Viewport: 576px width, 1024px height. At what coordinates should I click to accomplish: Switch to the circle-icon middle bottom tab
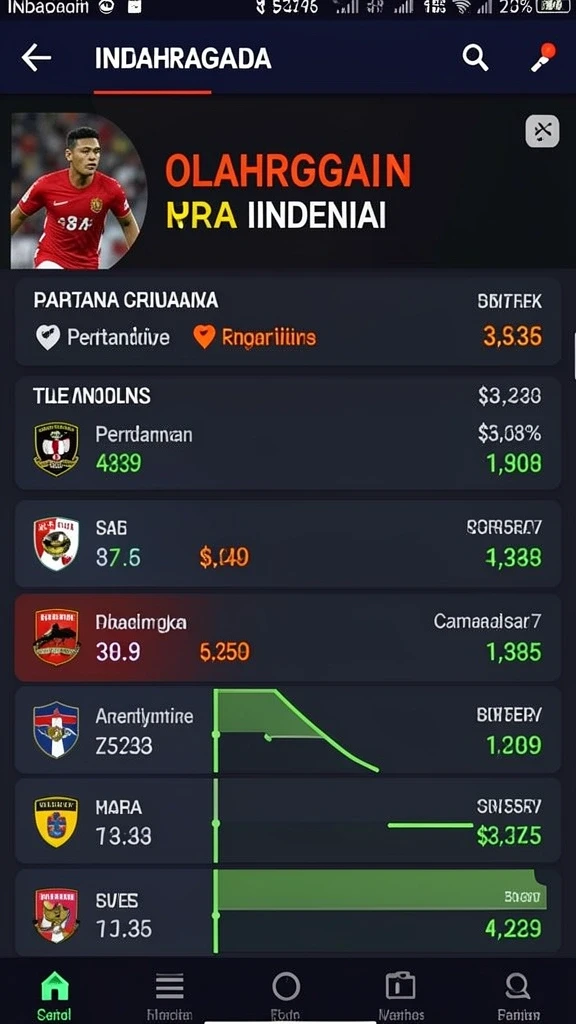pyautogui.click(x=285, y=995)
